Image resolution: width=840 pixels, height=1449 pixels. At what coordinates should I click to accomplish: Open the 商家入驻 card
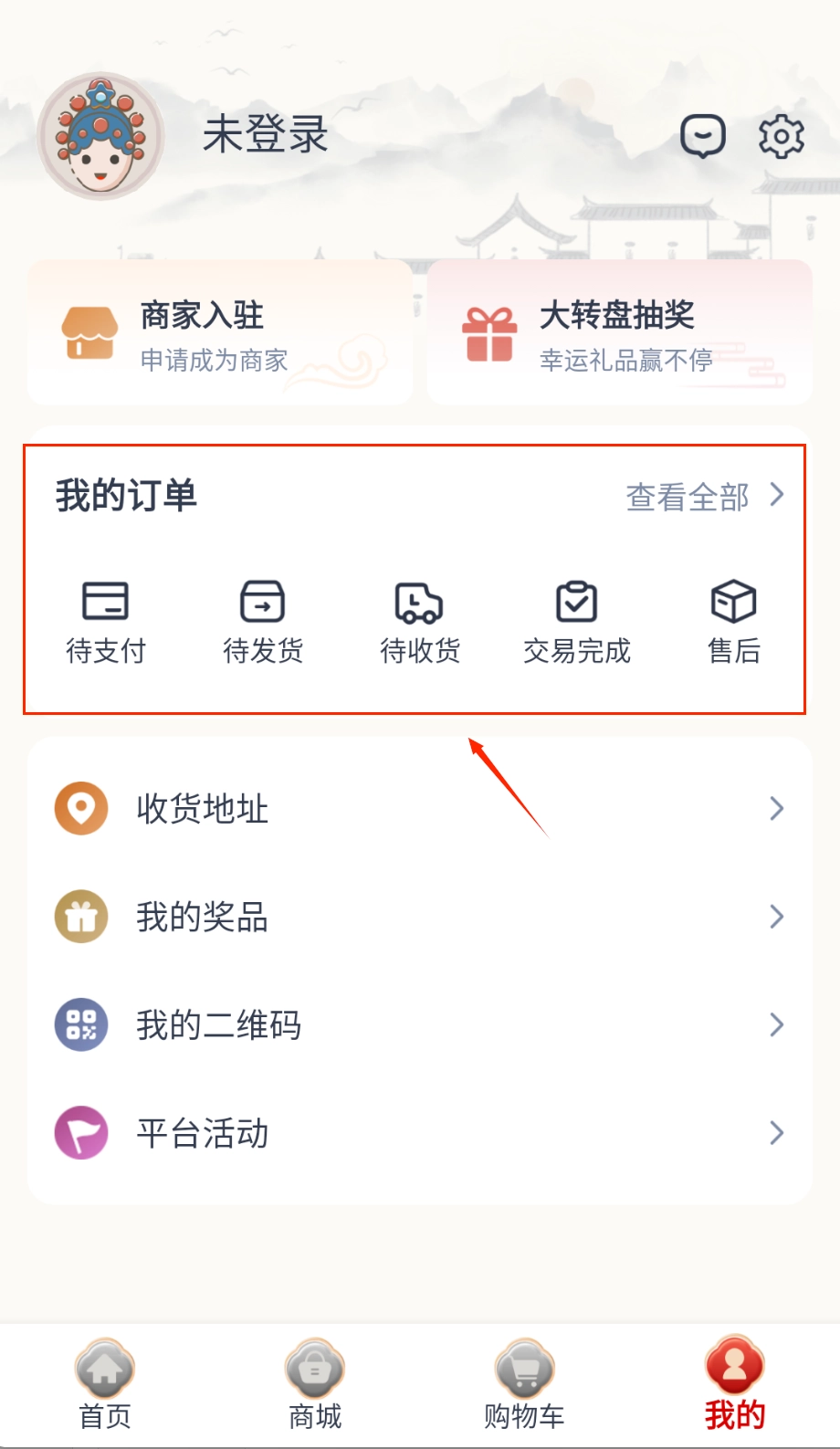(220, 333)
